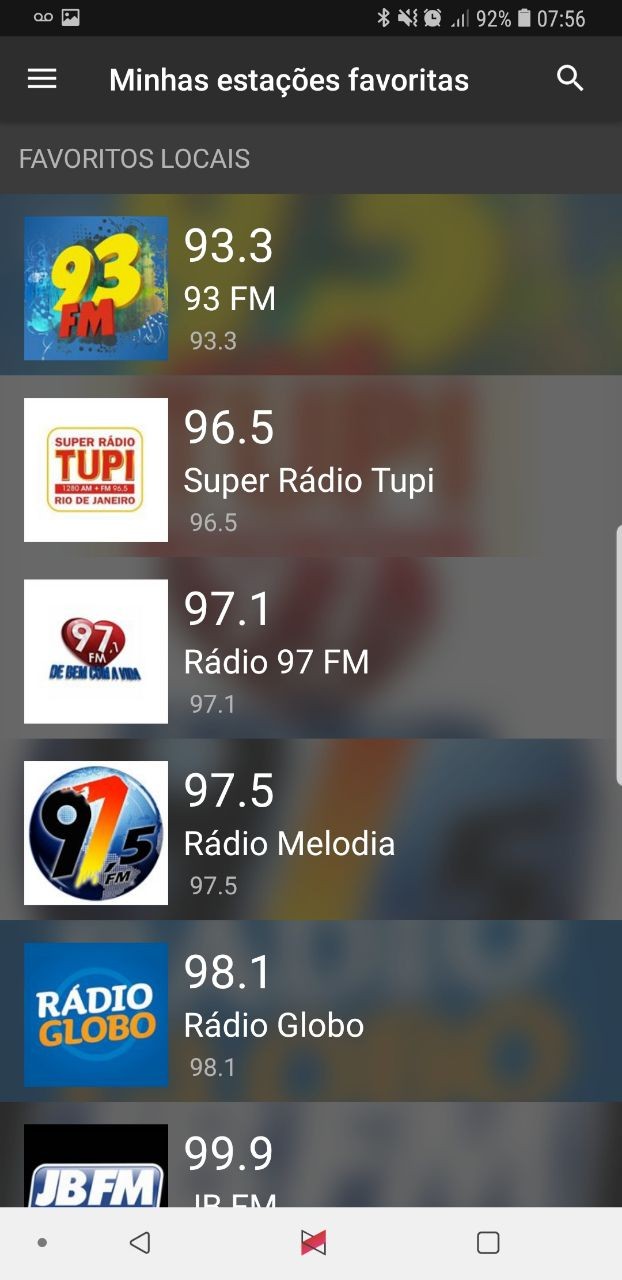Tap the system back button
Screen dimensions: 622x1280
point(140,1243)
